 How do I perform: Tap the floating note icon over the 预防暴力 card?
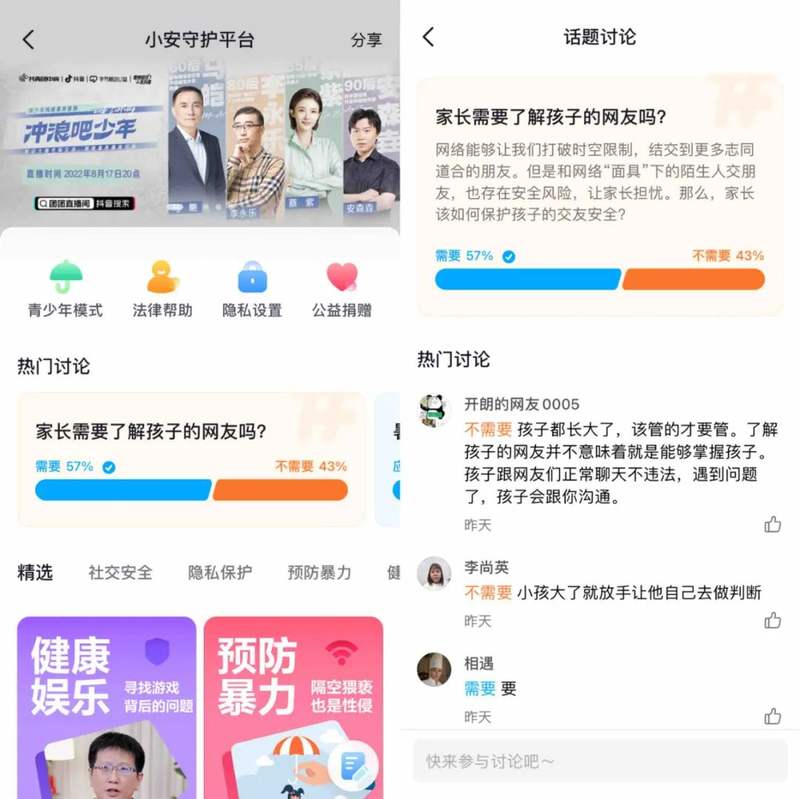(353, 766)
